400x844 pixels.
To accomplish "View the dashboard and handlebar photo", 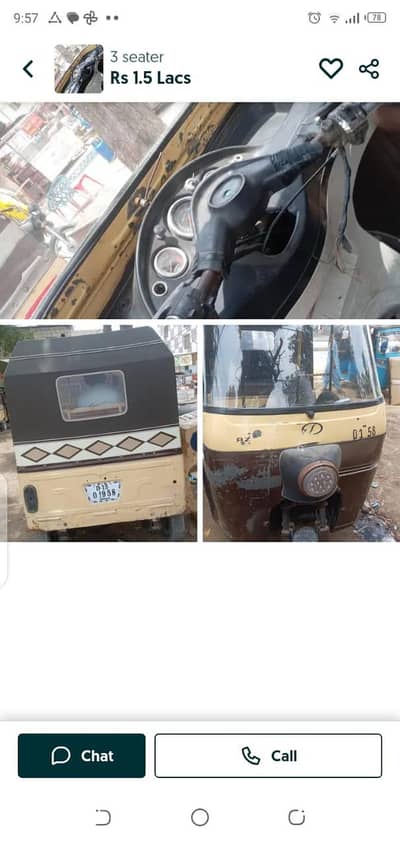I will 200,210.
